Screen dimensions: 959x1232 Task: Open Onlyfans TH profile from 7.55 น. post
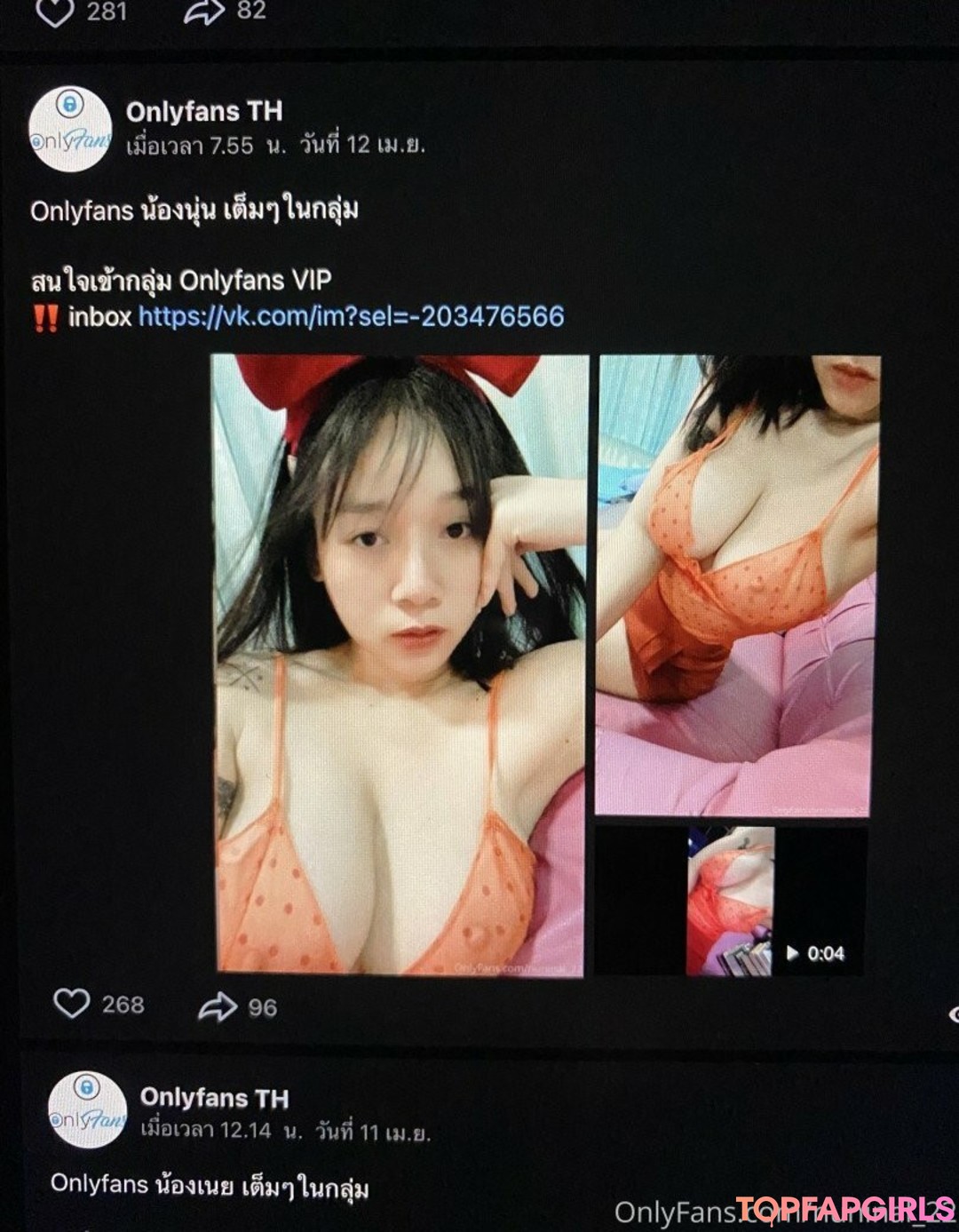pyautogui.click(x=204, y=112)
